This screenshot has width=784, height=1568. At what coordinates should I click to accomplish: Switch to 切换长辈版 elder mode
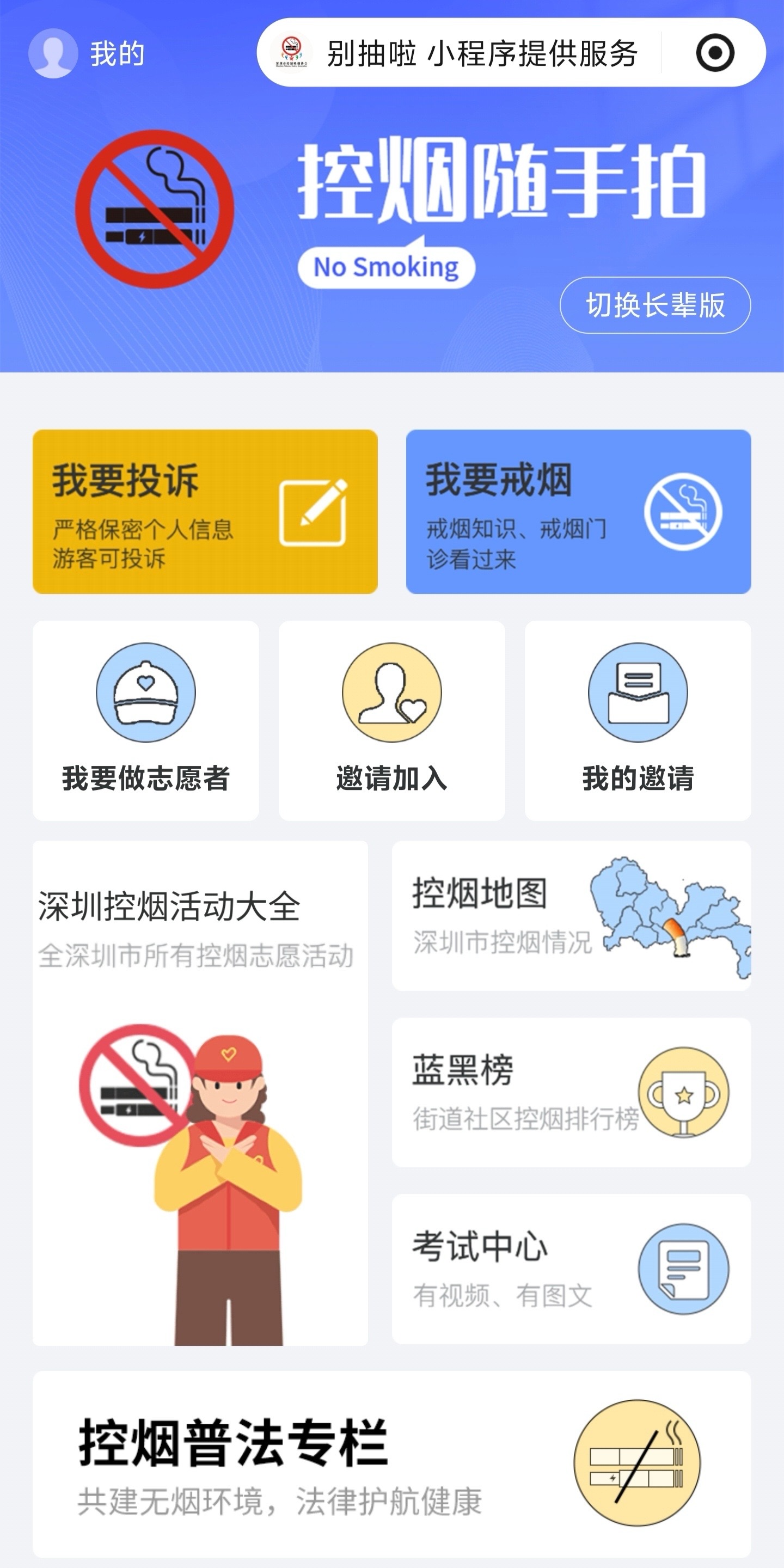655,305
